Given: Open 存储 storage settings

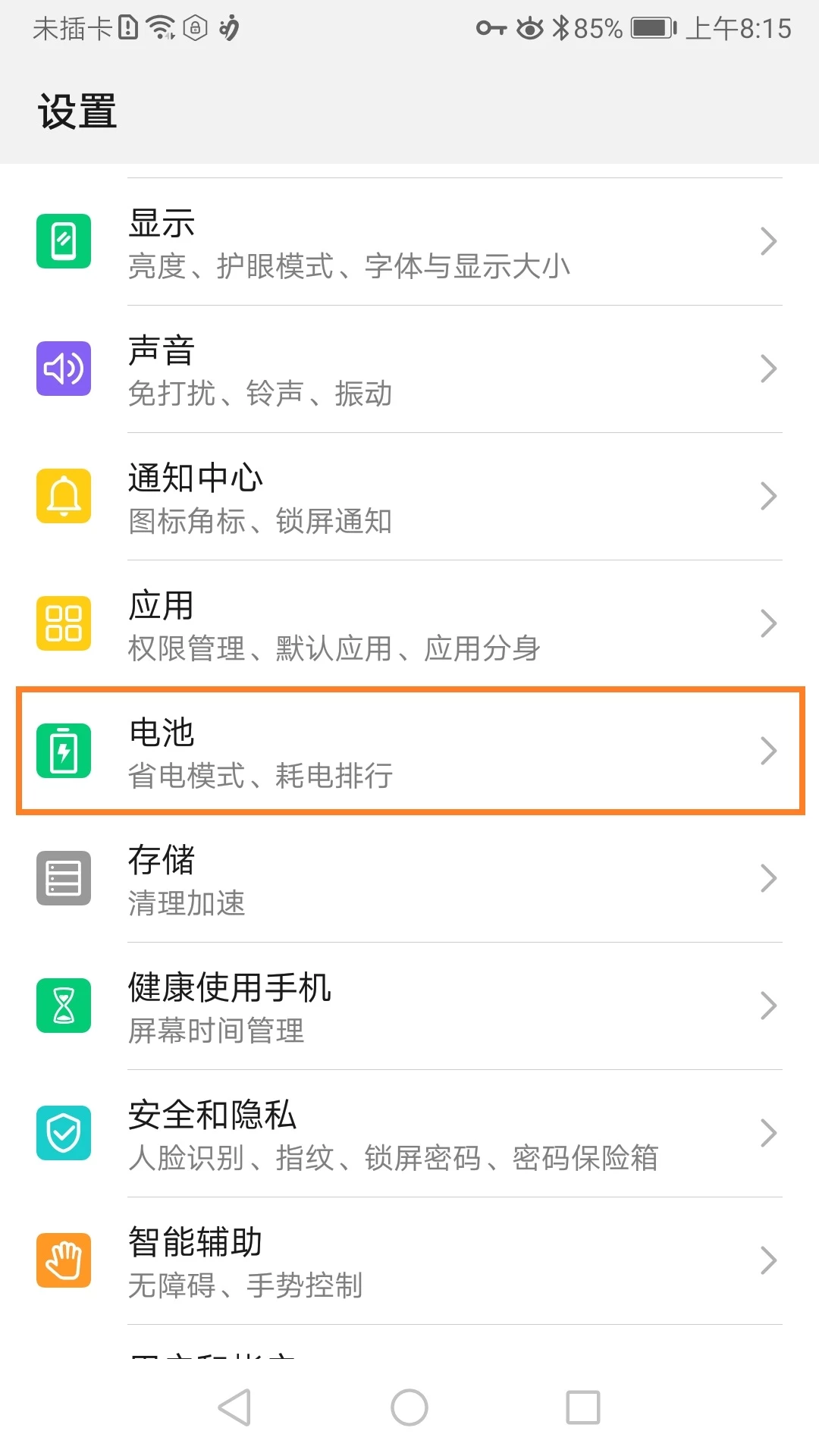Looking at the screenshot, I should click(x=409, y=880).
